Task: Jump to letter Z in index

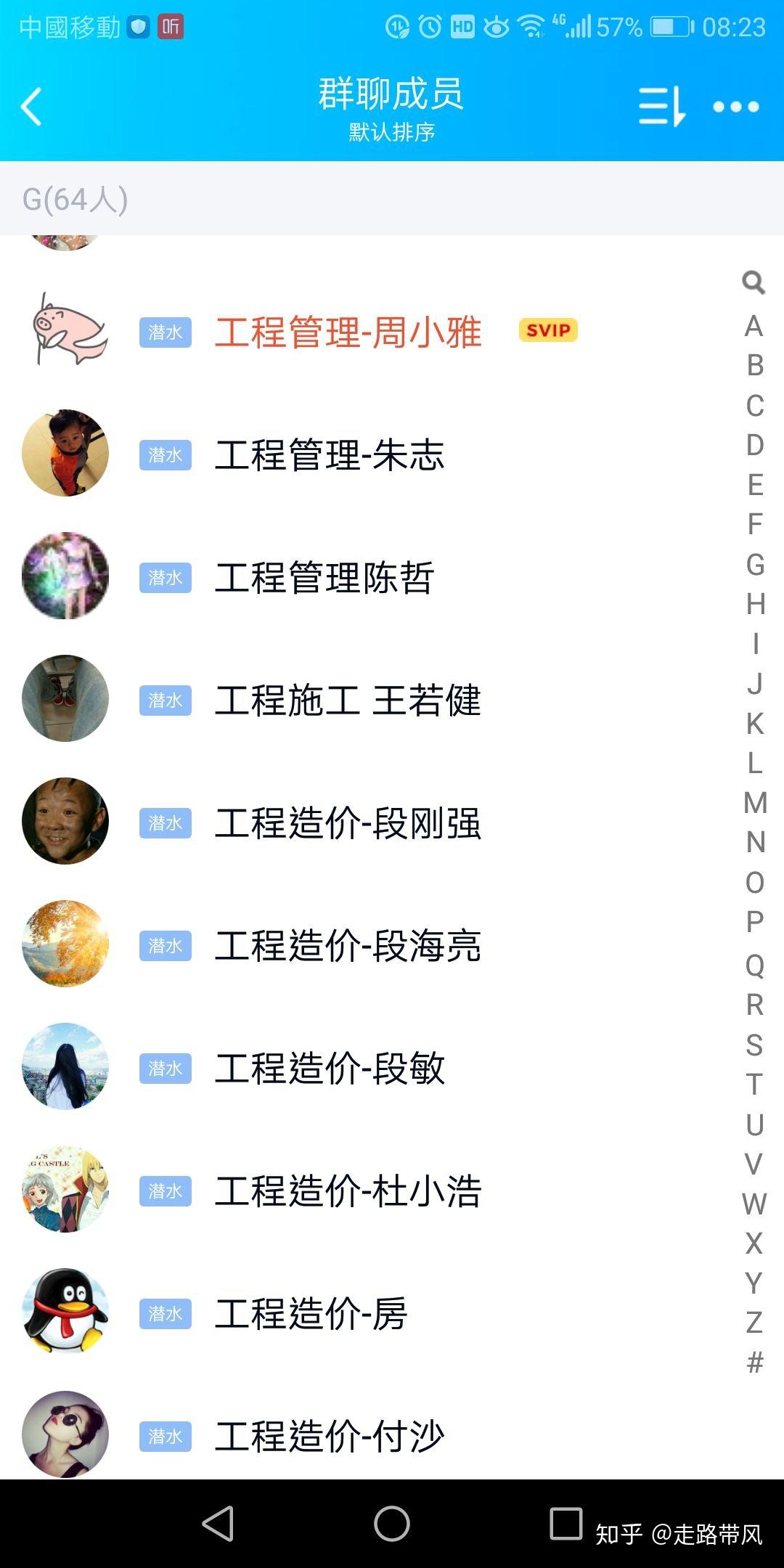Action: click(754, 1322)
